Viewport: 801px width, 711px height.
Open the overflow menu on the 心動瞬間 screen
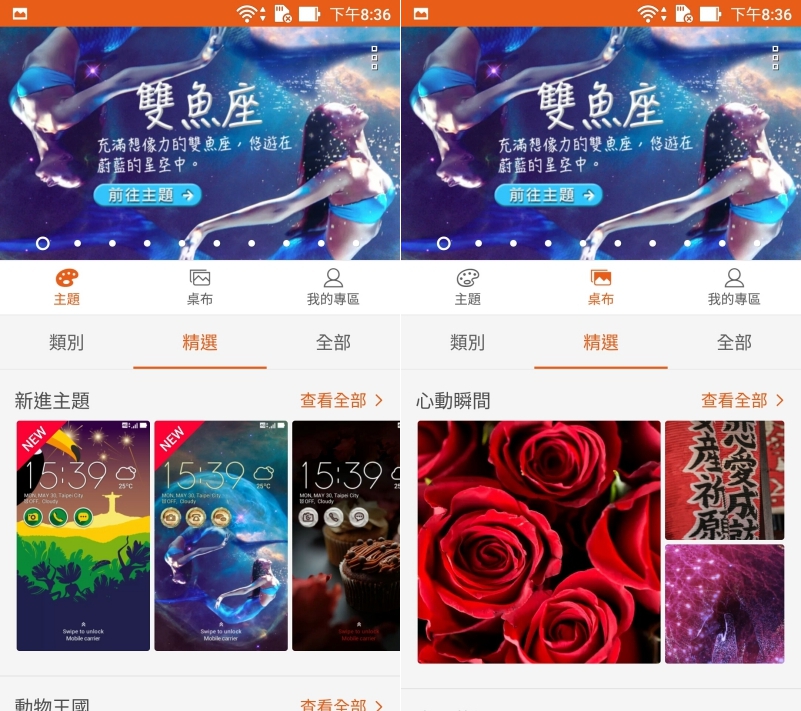pos(775,58)
